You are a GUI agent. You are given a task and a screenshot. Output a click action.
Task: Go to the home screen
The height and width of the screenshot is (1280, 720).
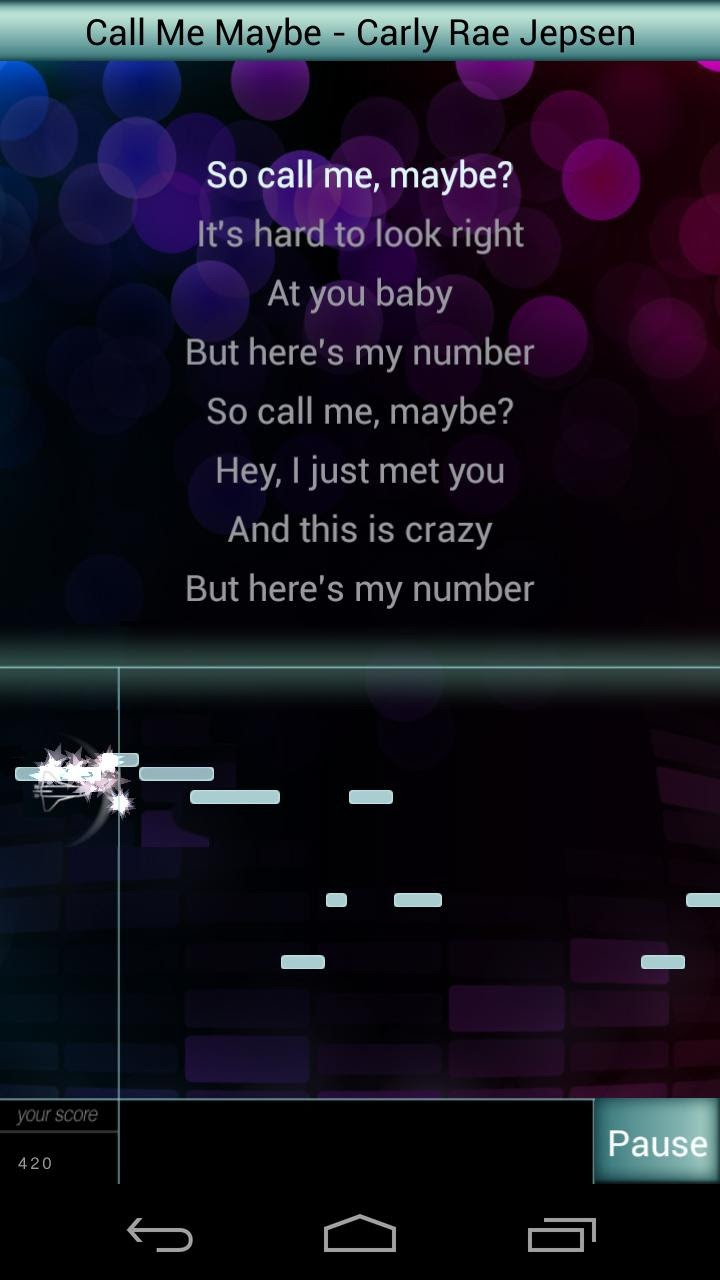tap(360, 1235)
